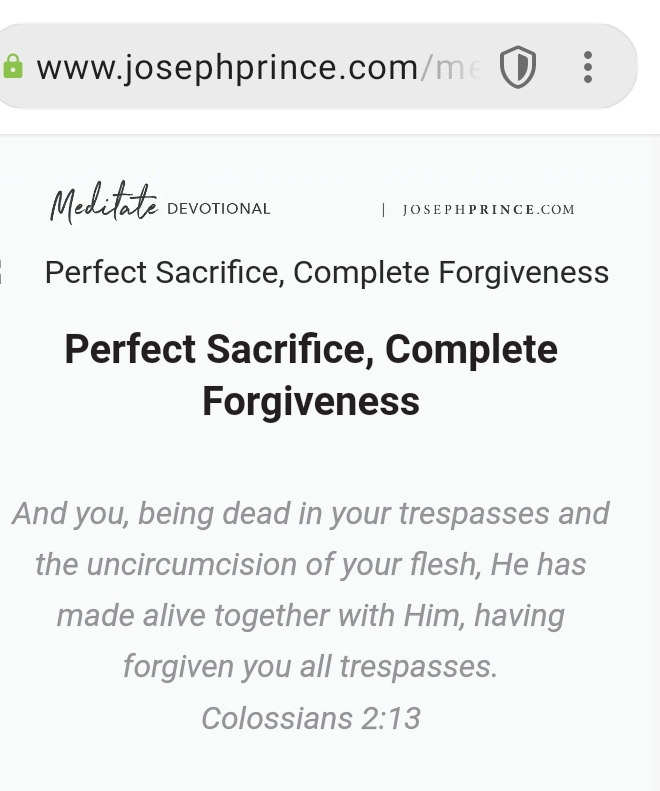Image resolution: width=660 pixels, height=791 pixels.
Task: Tap the URL address bar
Action: tap(250, 68)
